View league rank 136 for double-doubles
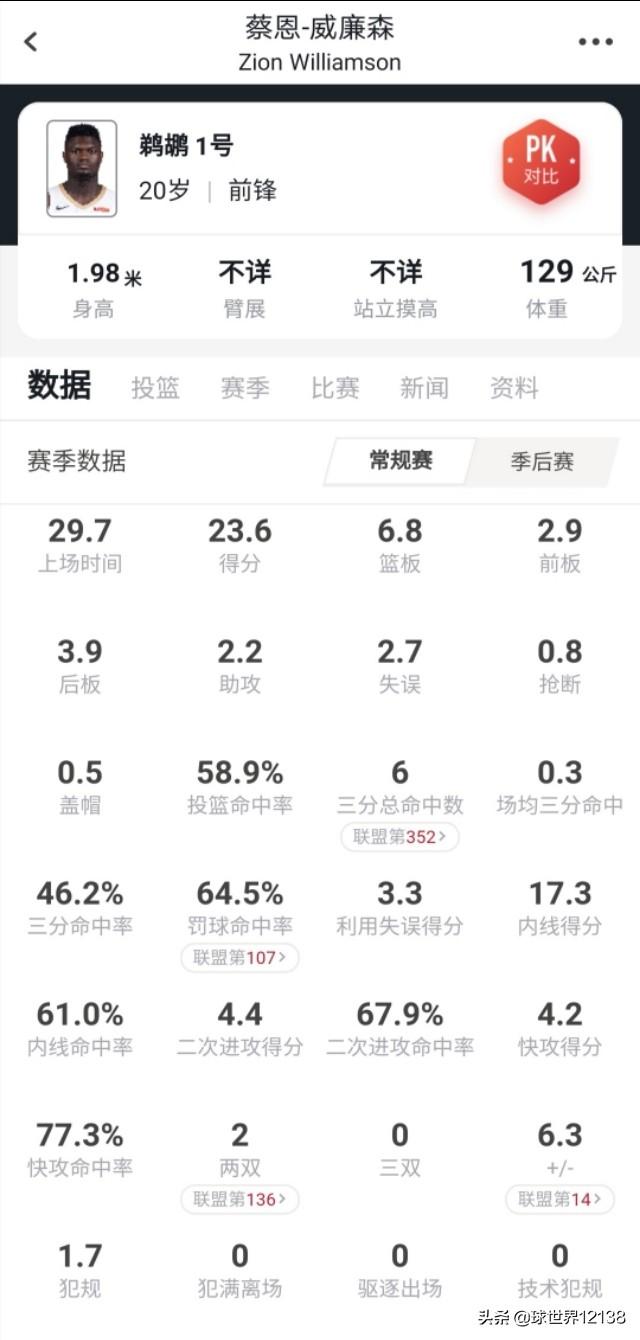Screen dimensions: 640x1340 240,1198
